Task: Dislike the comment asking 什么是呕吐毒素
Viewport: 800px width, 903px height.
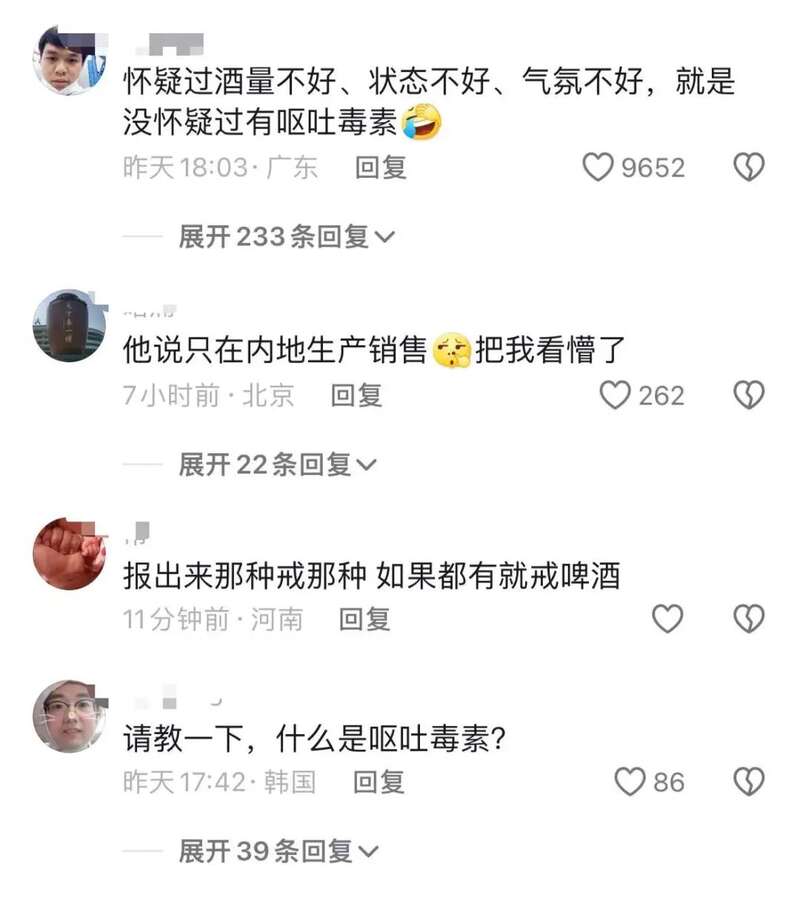Action: [749, 781]
